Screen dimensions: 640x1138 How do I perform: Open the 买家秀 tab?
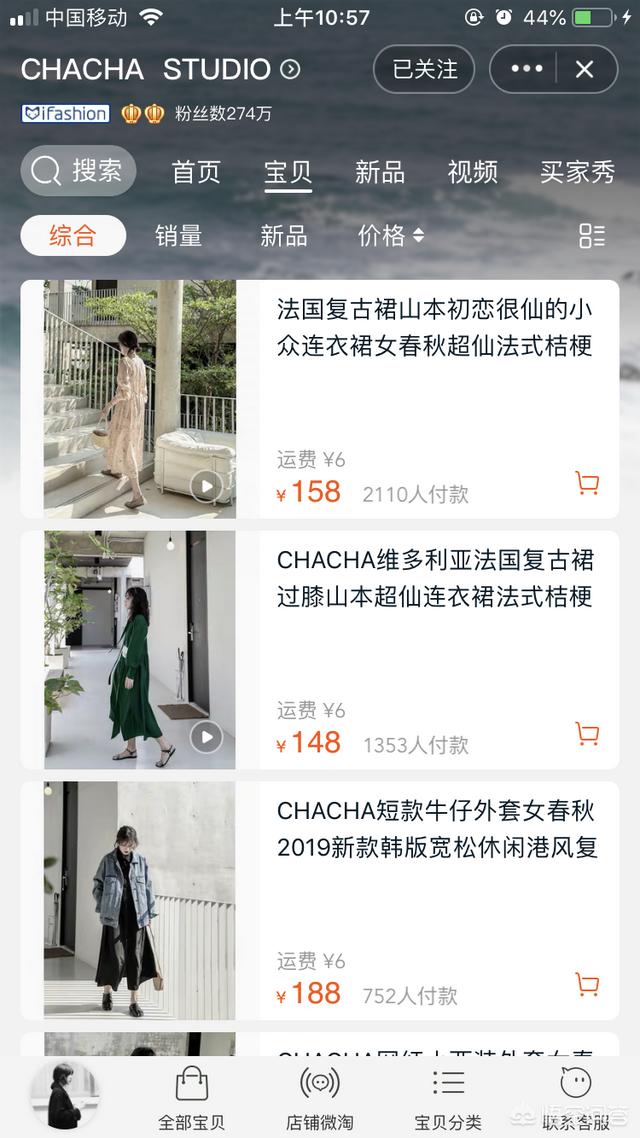pos(577,172)
